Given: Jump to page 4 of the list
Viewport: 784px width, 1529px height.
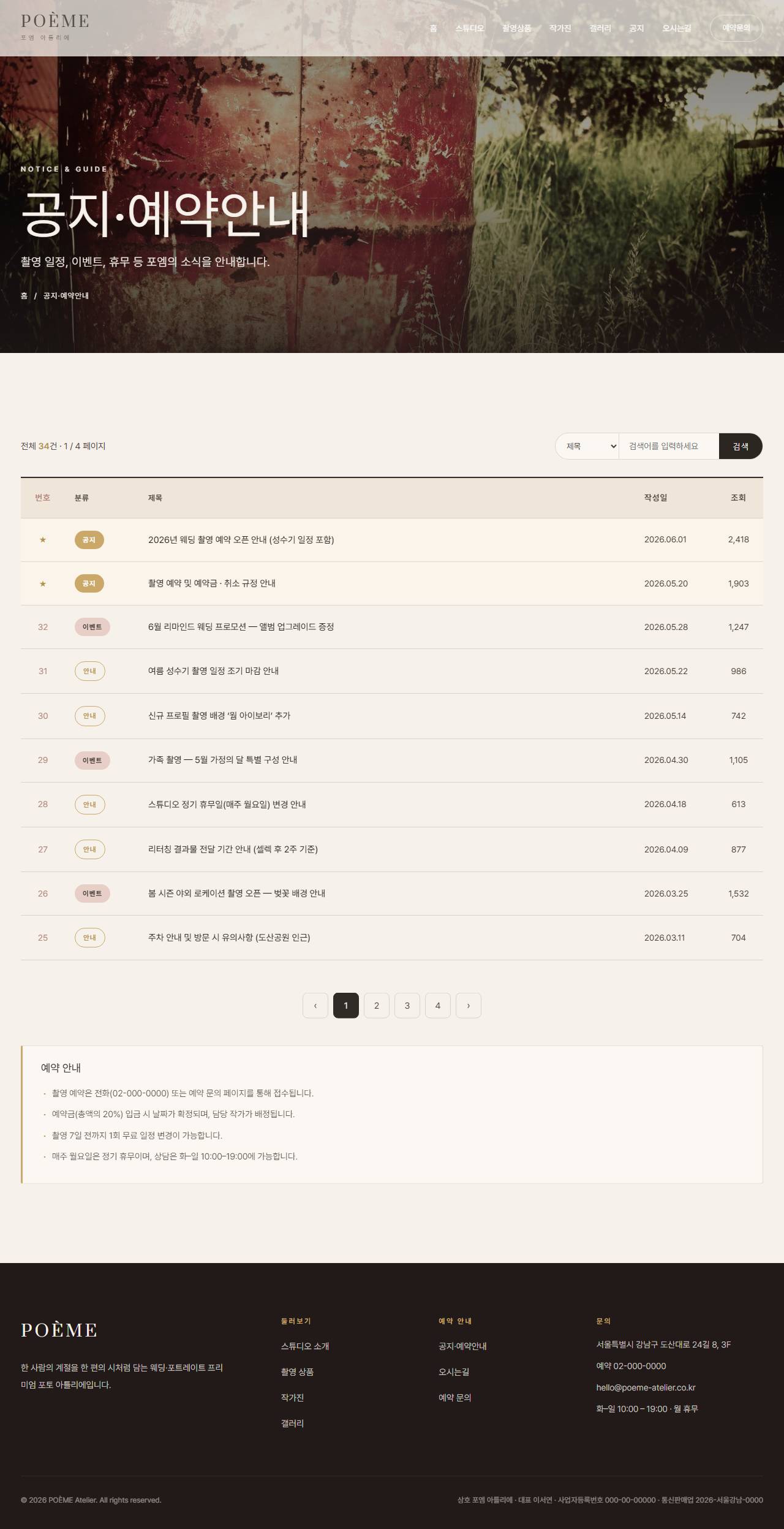Looking at the screenshot, I should pyautogui.click(x=438, y=1006).
